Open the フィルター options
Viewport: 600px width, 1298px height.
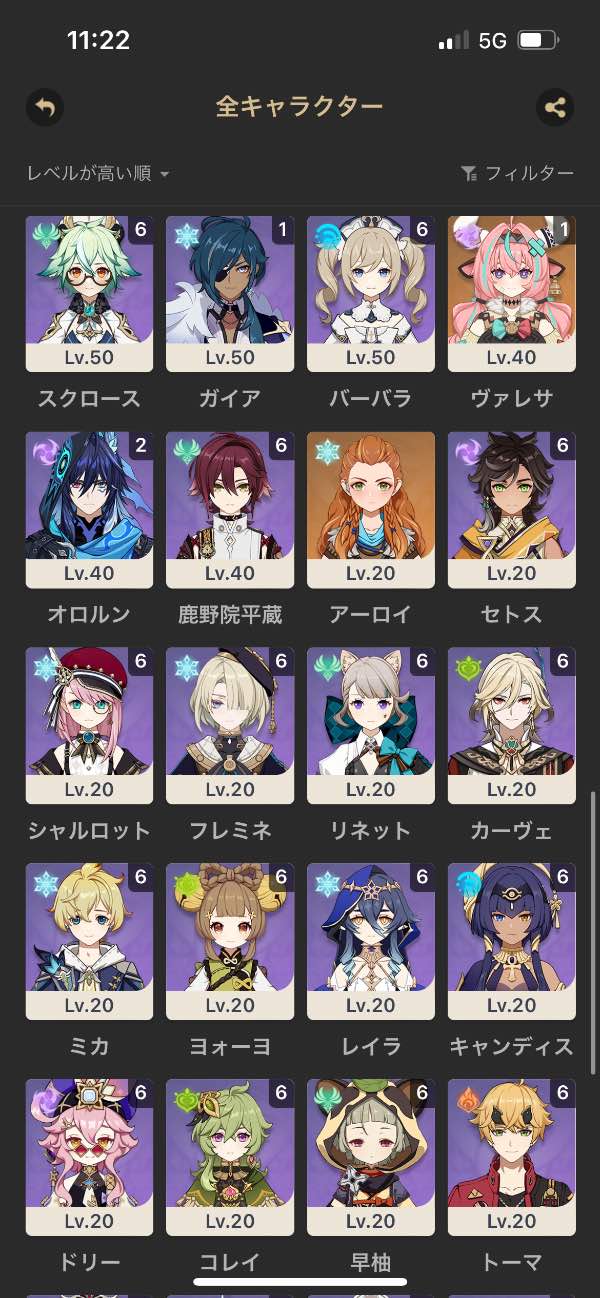click(517, 174)
